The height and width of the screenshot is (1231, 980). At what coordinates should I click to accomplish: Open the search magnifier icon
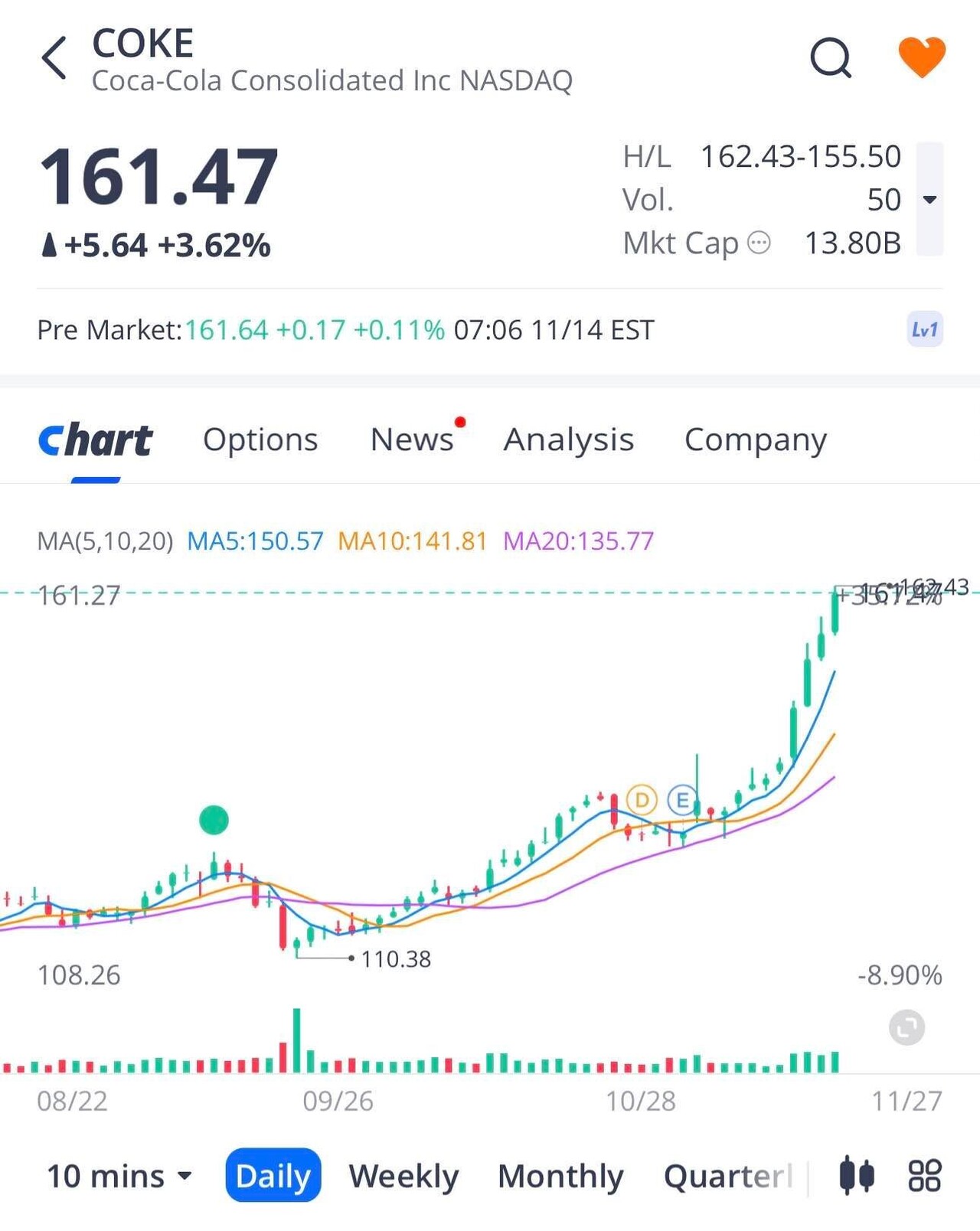831,57
